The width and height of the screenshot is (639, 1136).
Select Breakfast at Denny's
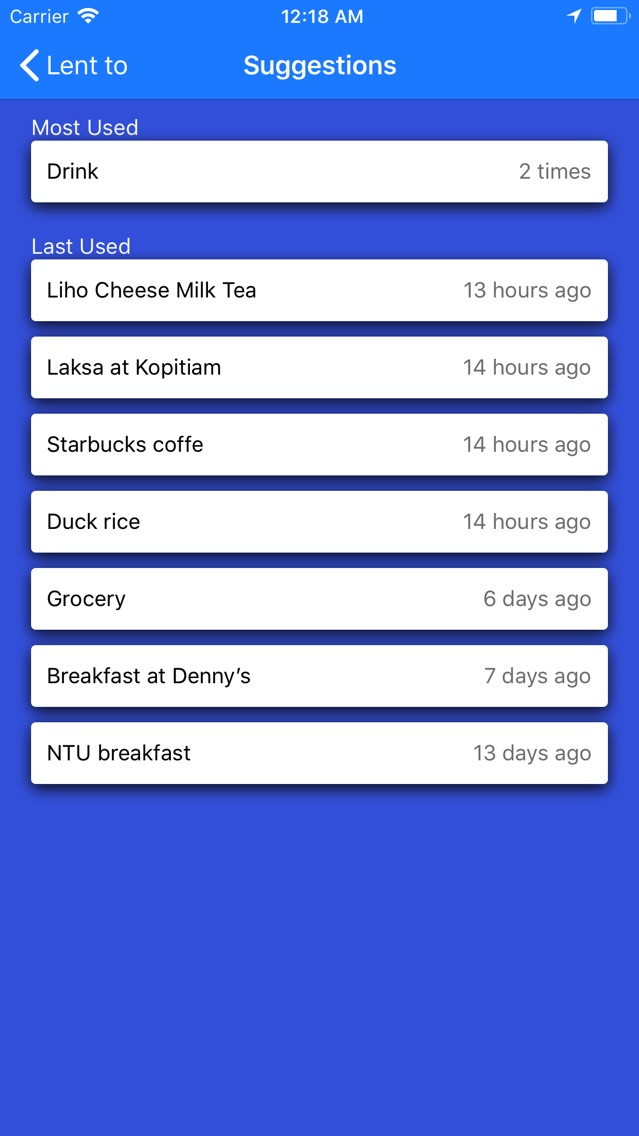(319, 676)
